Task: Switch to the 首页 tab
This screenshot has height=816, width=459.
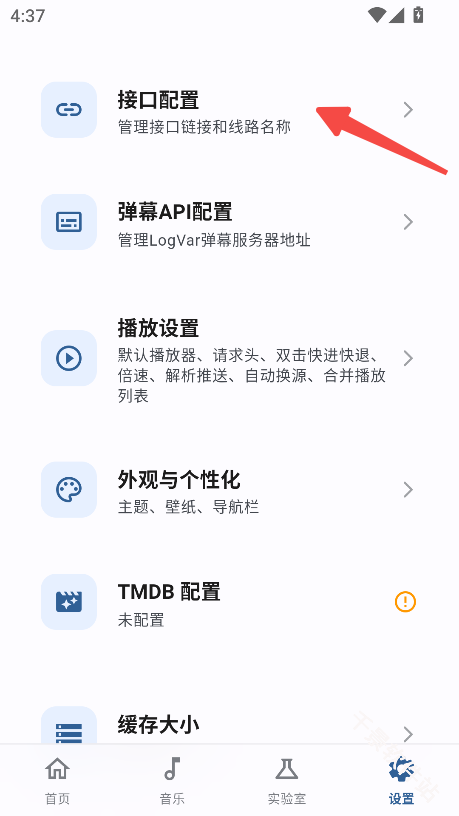Action: click(x=57, y=781)
